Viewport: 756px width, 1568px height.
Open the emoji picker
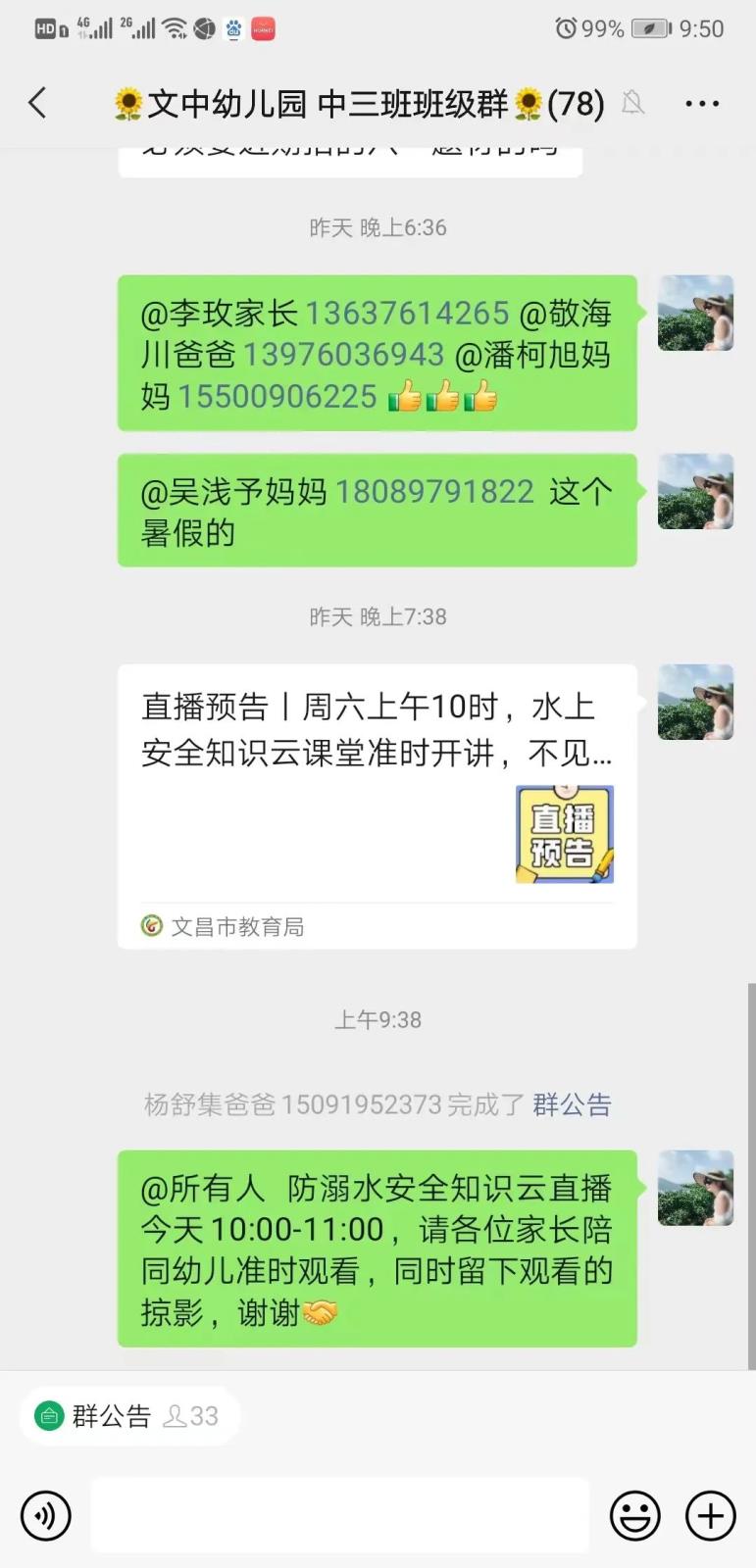[x=634, y=1516]
